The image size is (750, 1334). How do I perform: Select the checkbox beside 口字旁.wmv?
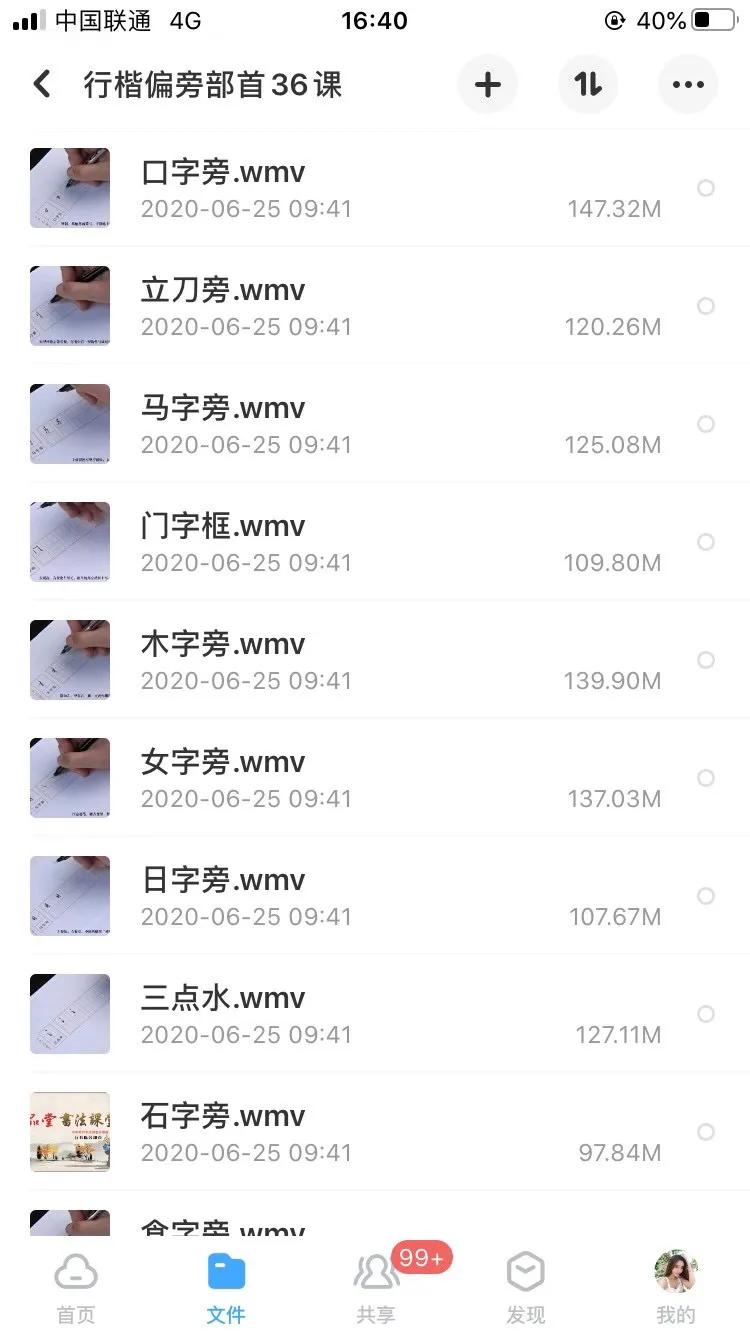(x=706, y=188)
